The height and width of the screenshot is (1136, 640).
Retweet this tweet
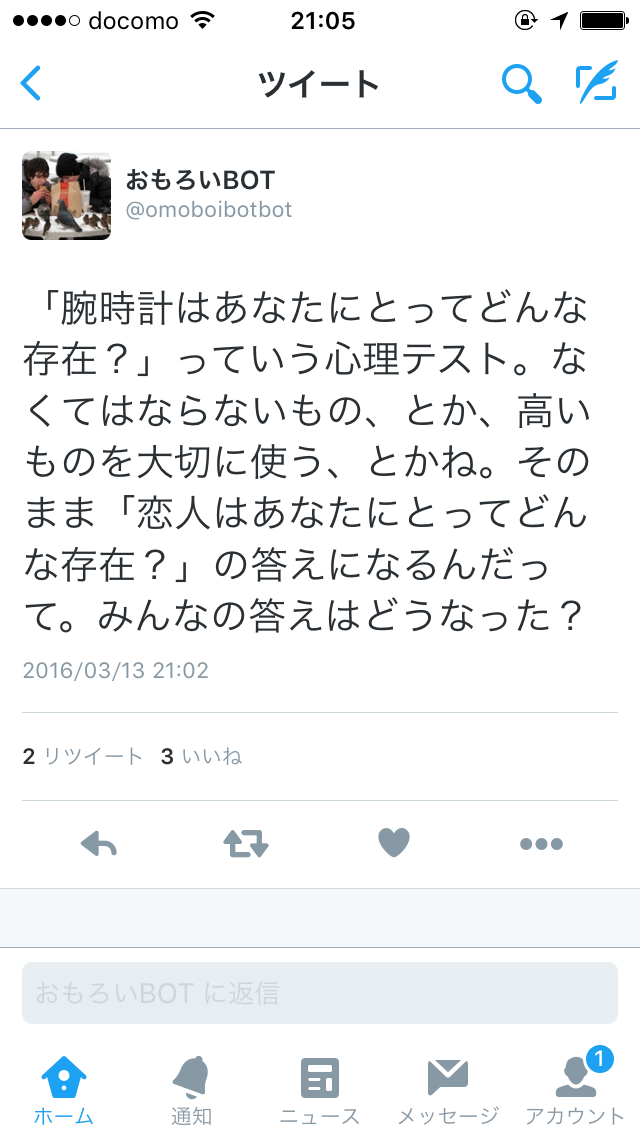[246, 843]
